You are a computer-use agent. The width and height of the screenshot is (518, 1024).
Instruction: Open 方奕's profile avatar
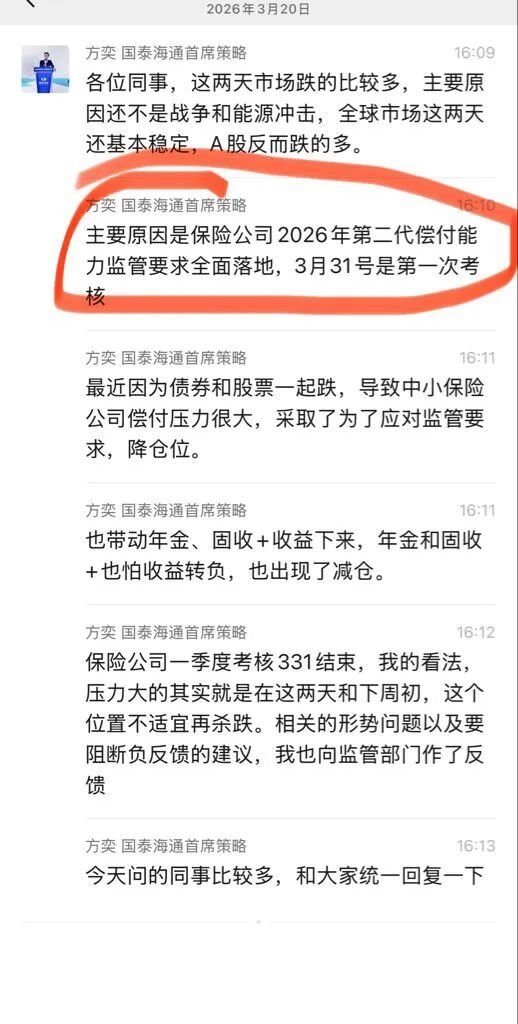[x=45, y=69]
